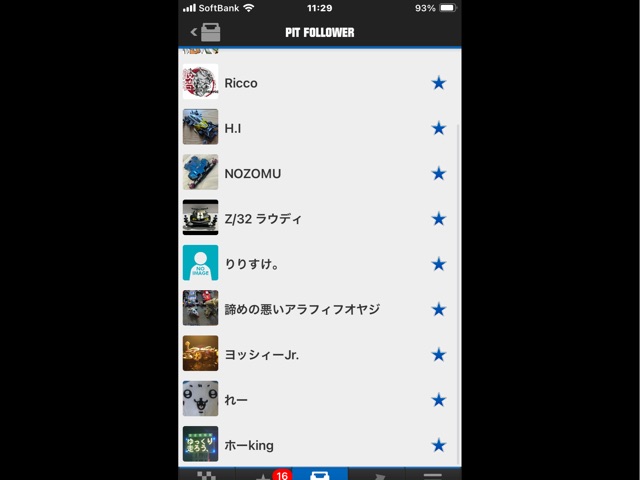Toggle the star next to Ricco
This screenshot has width=640, height=480.
click(x=438, y=83)
